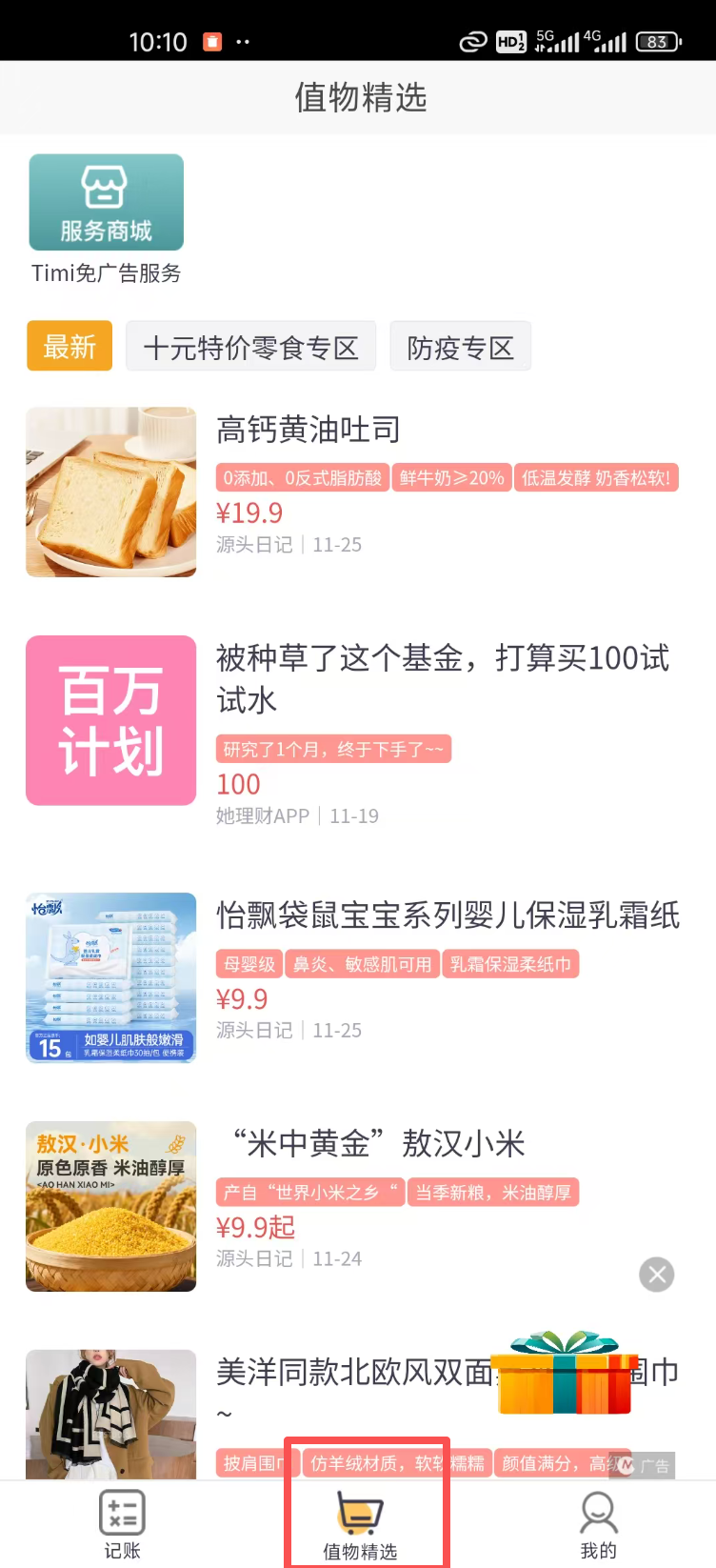The width and height of the screenshot is (716, 1568).
Task: Switch to 十元特价零食专区 category
Action: point(251,347)
